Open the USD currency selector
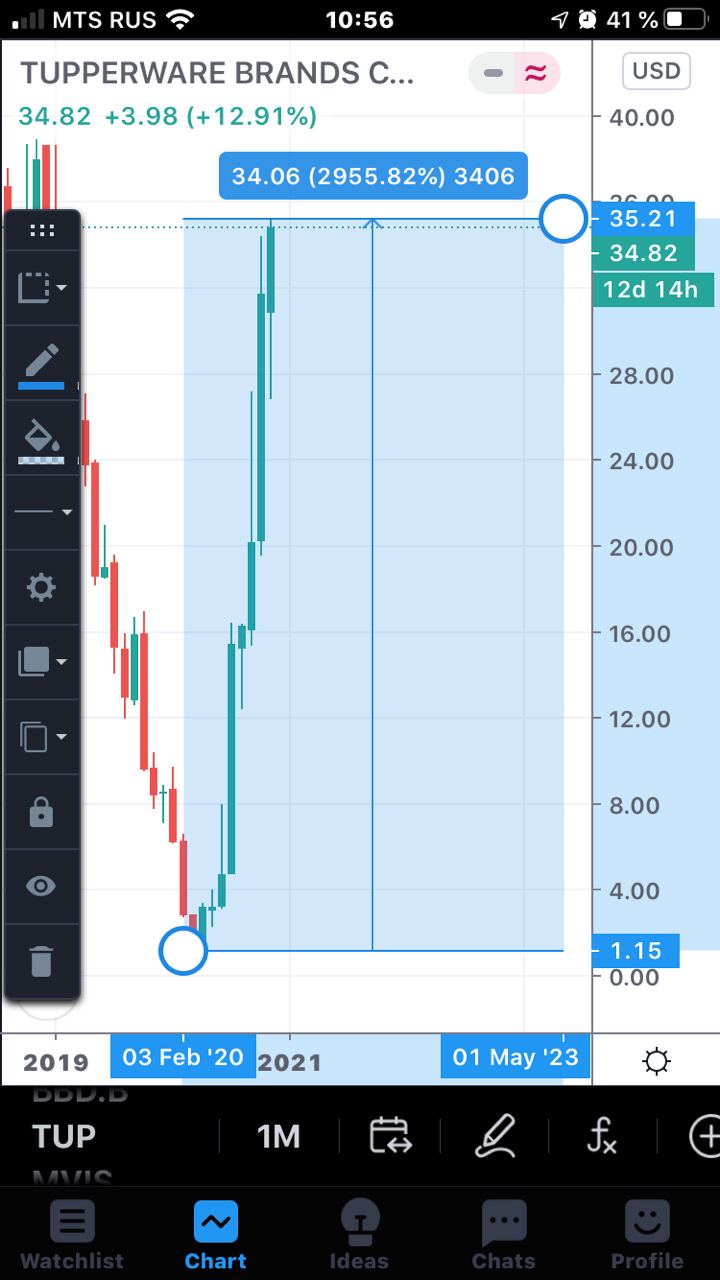 [656, 72]
